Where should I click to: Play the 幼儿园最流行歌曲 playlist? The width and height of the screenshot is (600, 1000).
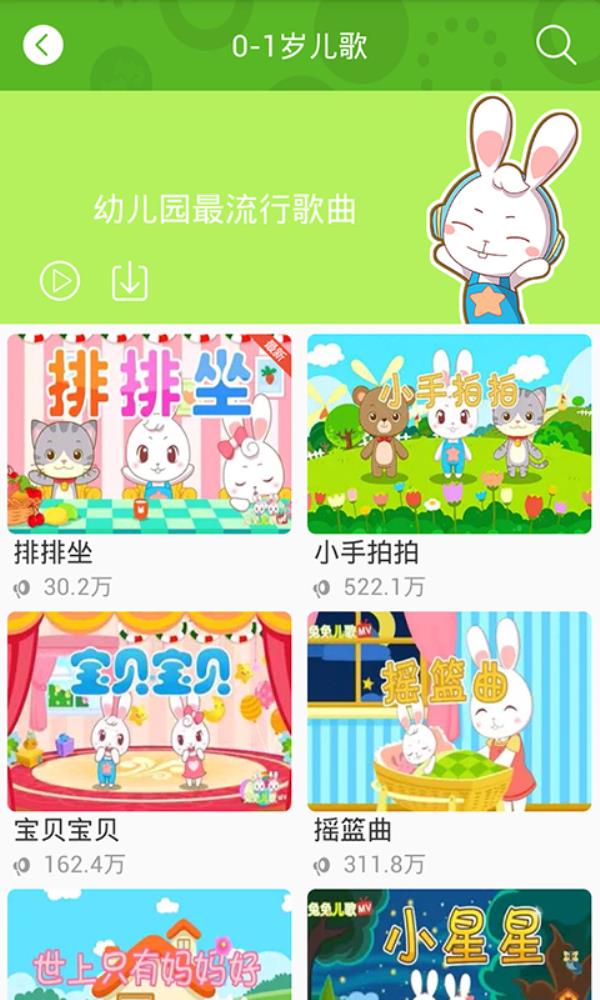click(60, 281)
